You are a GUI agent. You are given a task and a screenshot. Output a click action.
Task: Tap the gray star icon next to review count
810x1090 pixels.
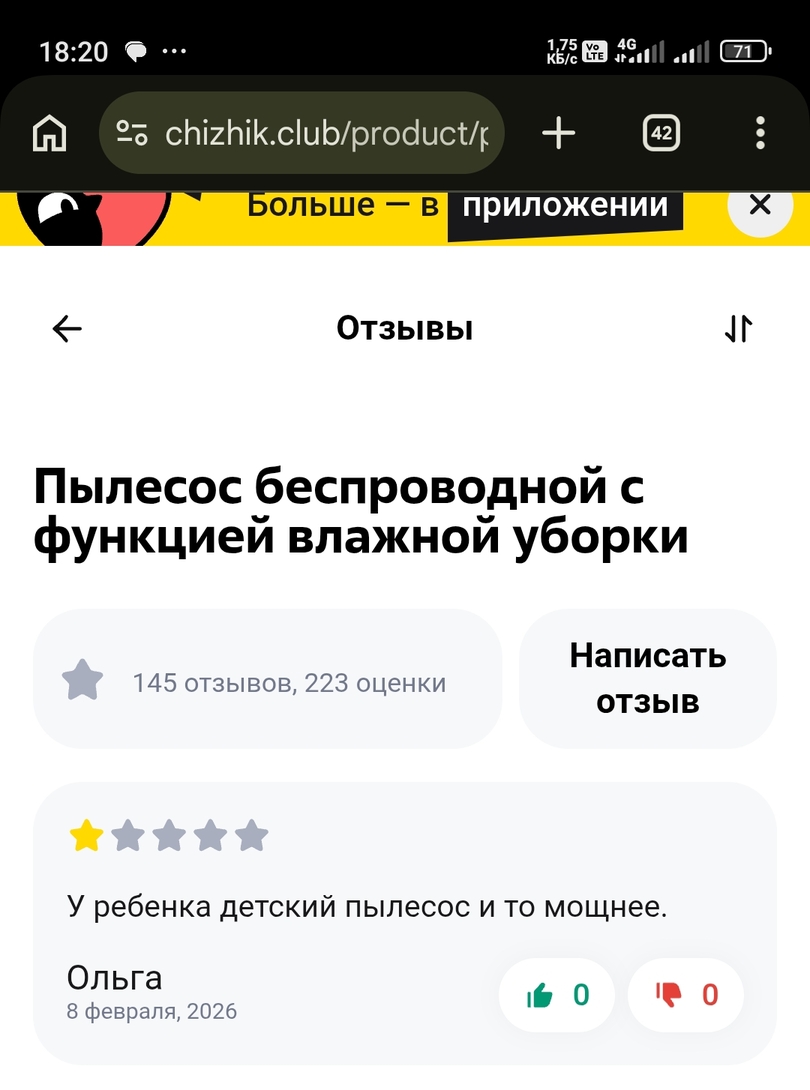(x=83, y=679)
